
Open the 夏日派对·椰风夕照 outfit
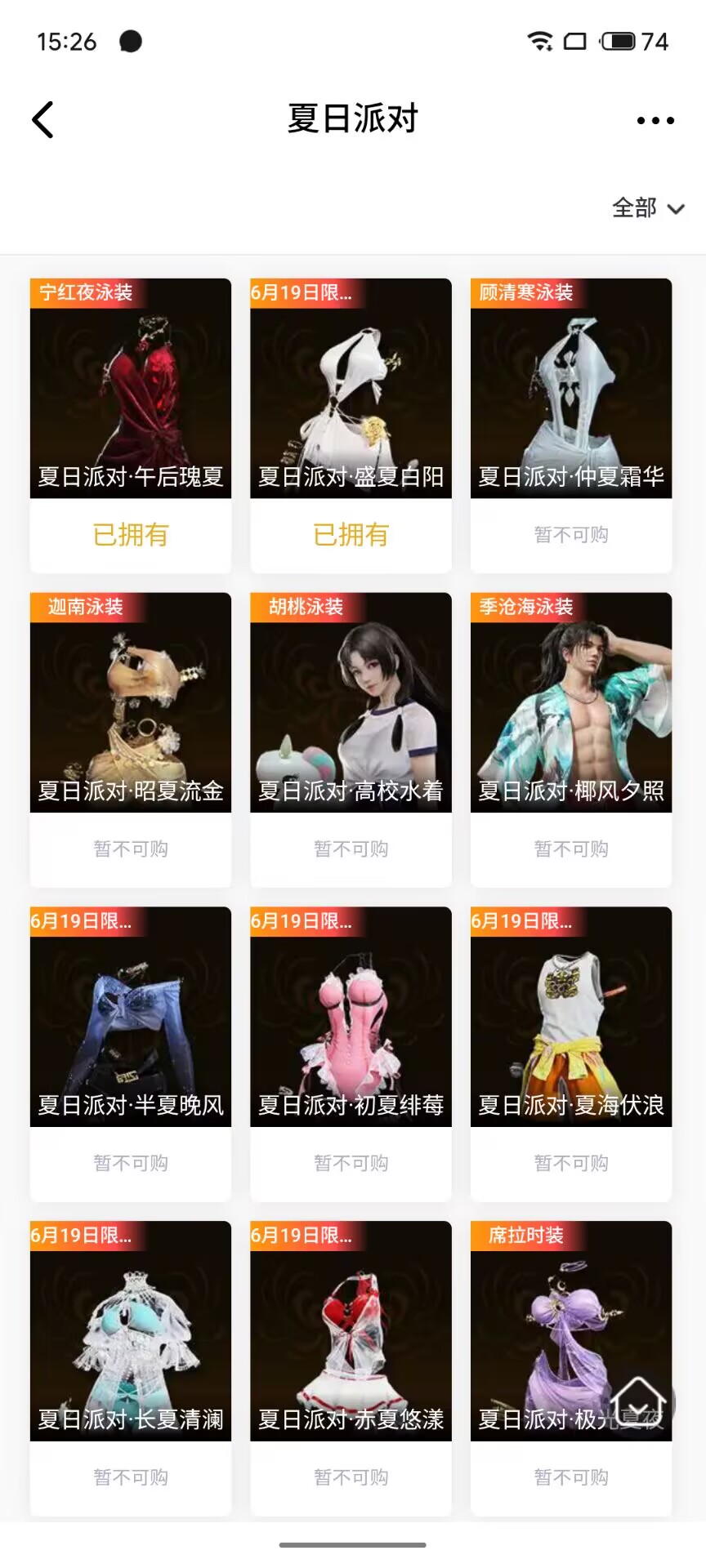[x=571, y=702]
